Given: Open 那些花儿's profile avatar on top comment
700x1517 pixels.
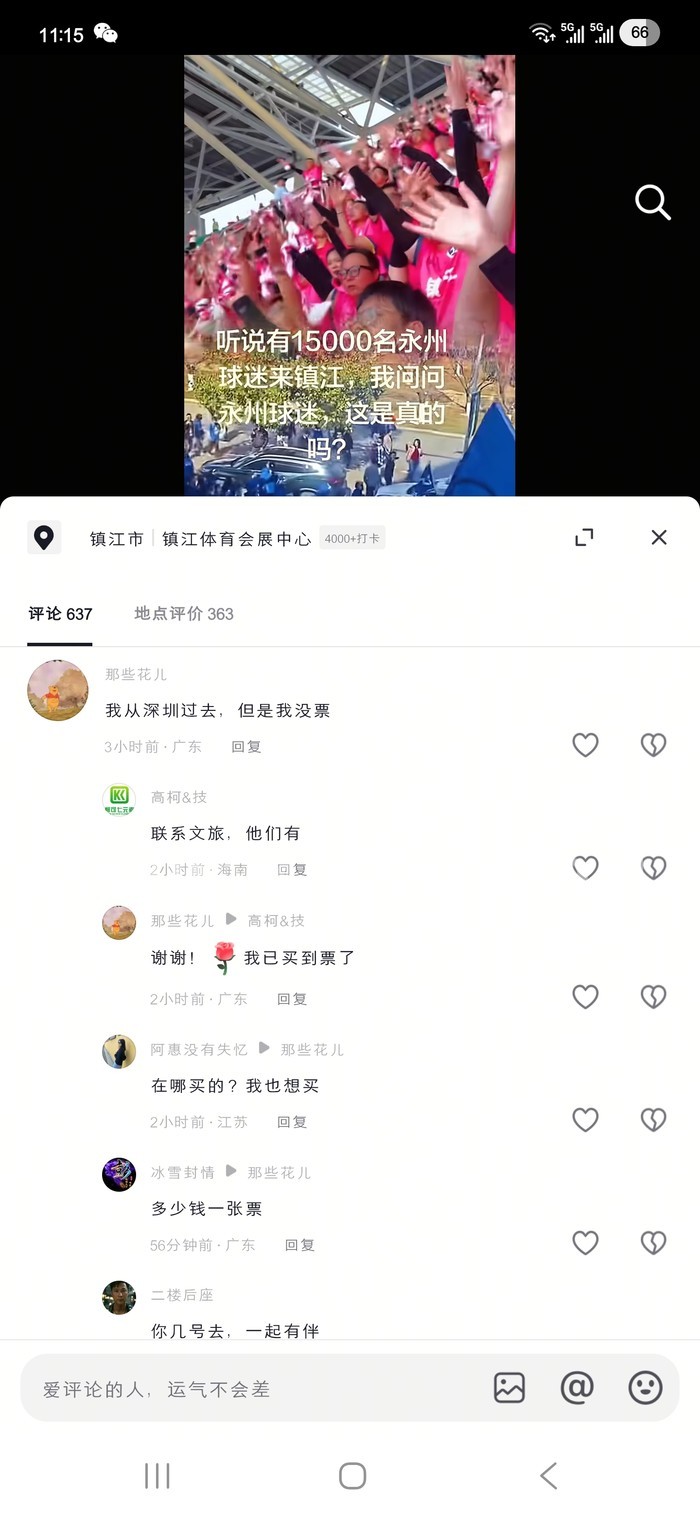Looking at the screenshot, I should (58, 690).
